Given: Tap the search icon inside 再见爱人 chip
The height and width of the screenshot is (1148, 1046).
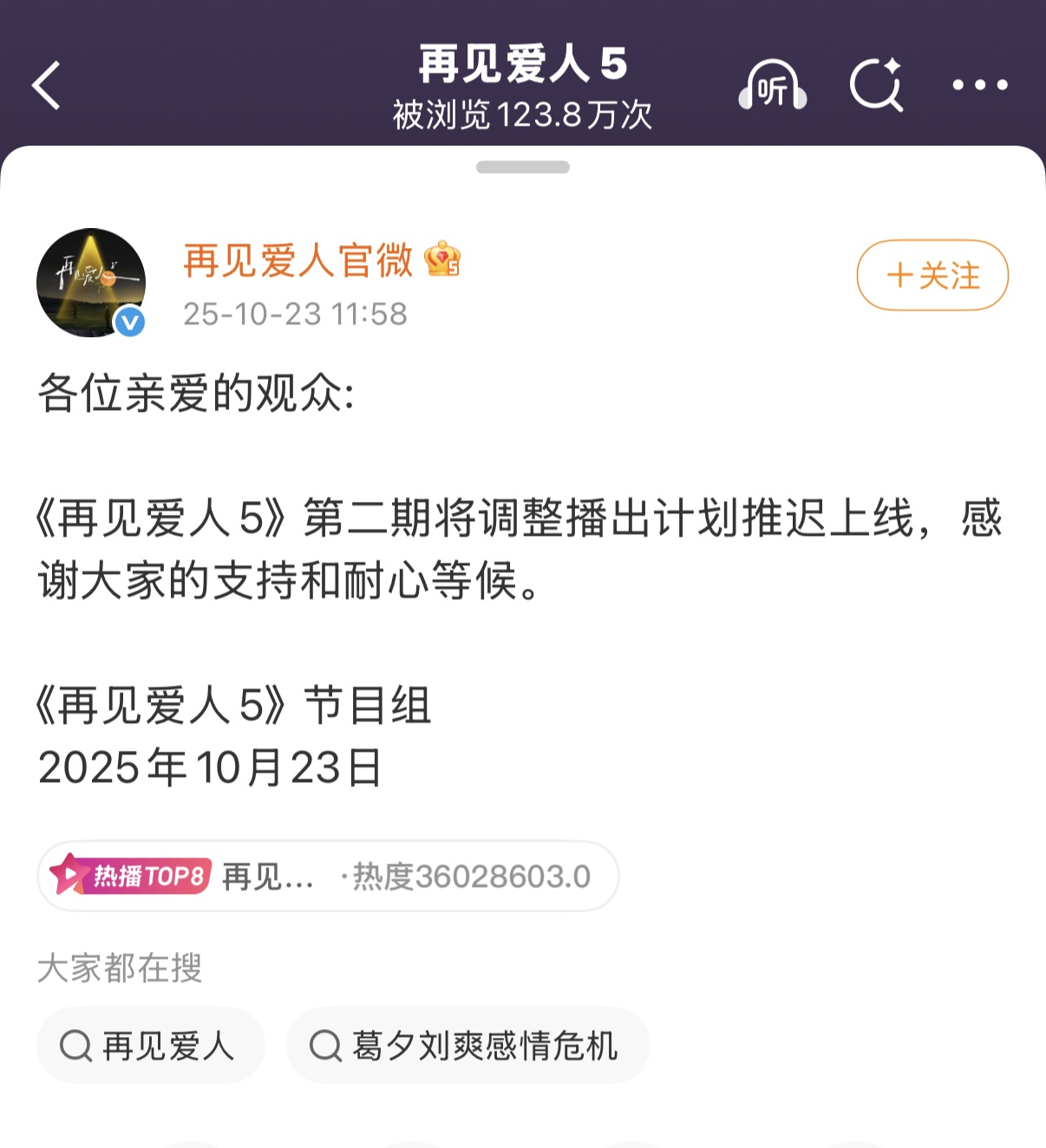Looking at the screenshot, I should pyautogui.click(x=76, y=1046).
